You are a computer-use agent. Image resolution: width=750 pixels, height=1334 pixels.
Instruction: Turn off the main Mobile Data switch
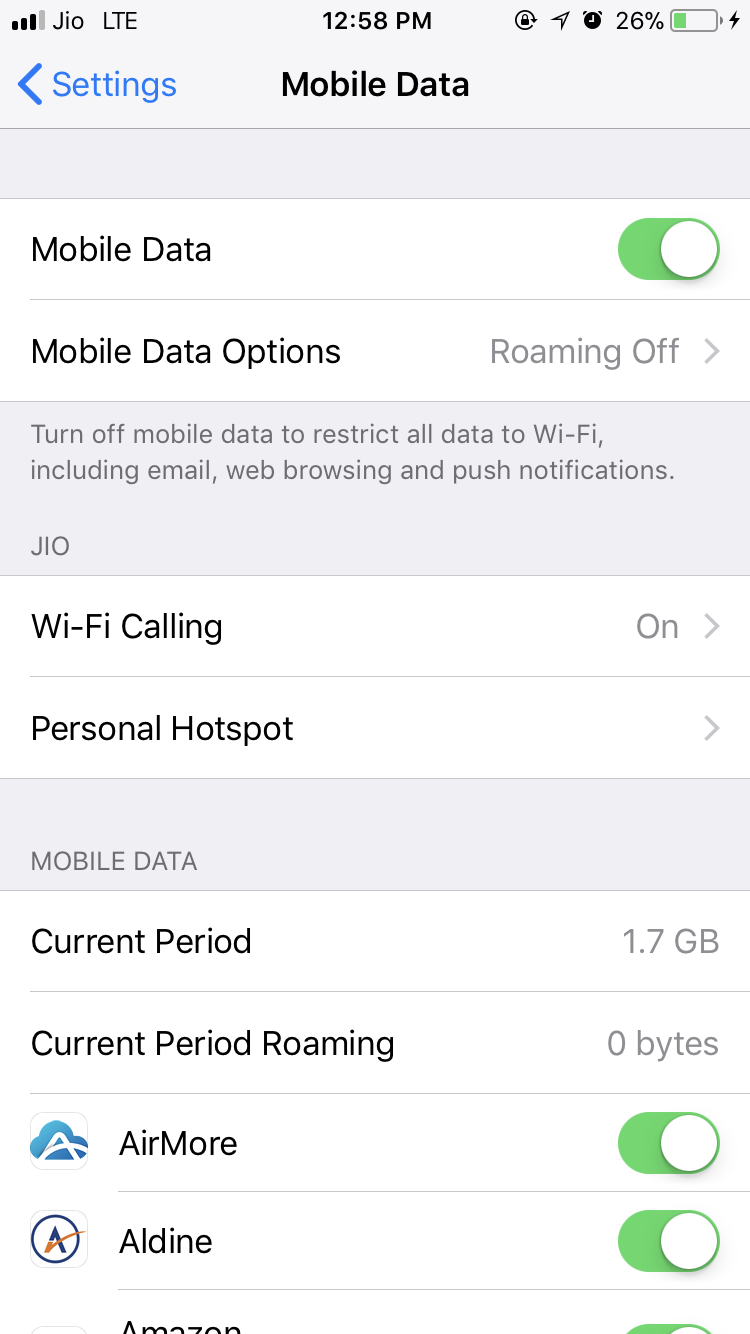(669, 249)
